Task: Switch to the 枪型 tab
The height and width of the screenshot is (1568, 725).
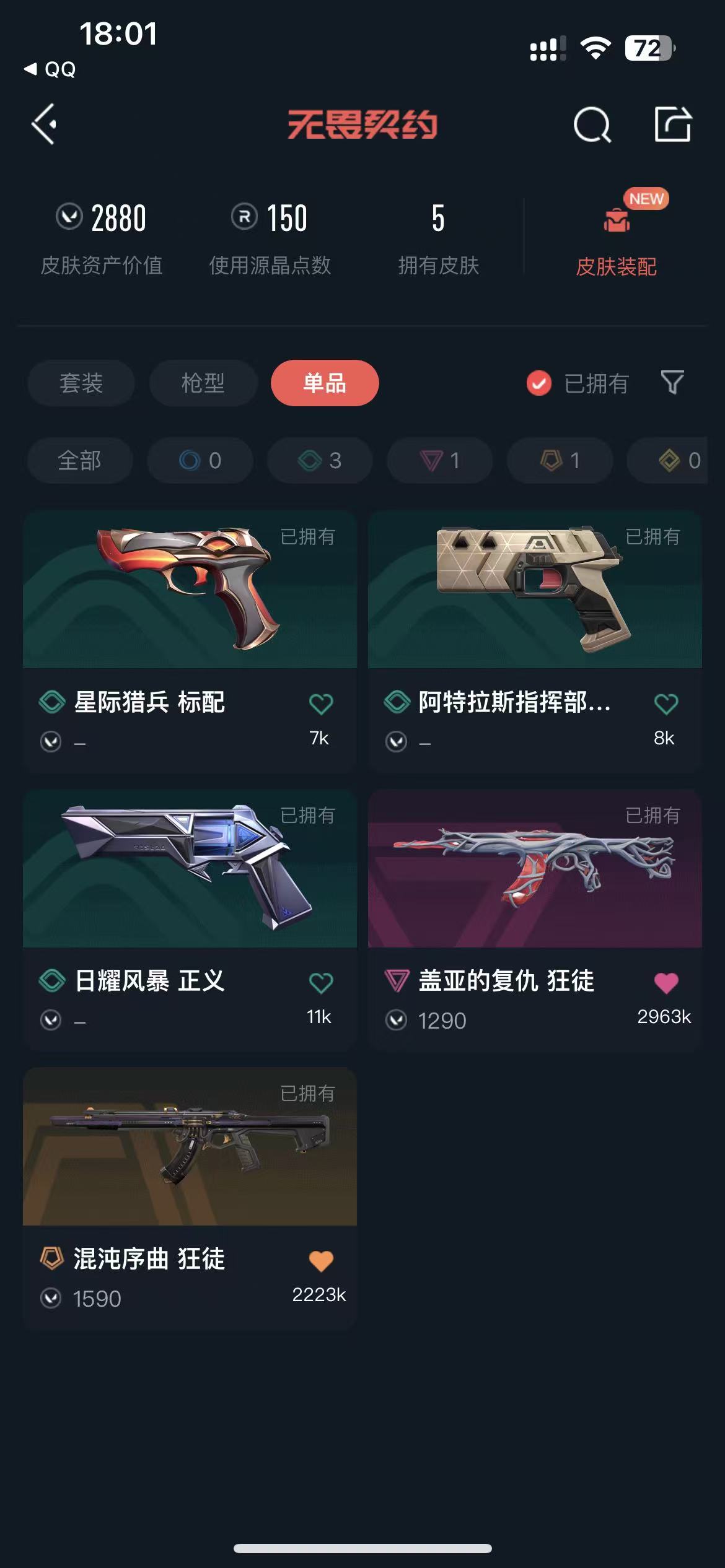Action: (203, 383)
